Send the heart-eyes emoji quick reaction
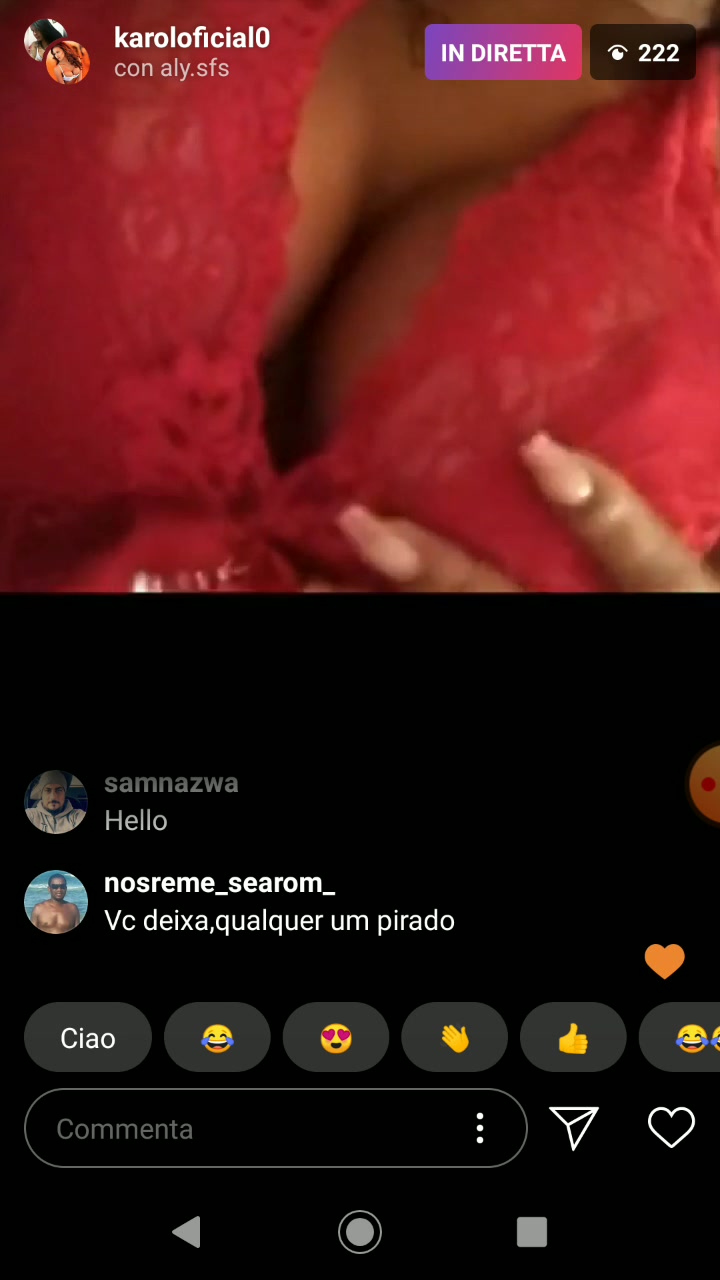The image size is (720, 1280). tap(336, 1038)
